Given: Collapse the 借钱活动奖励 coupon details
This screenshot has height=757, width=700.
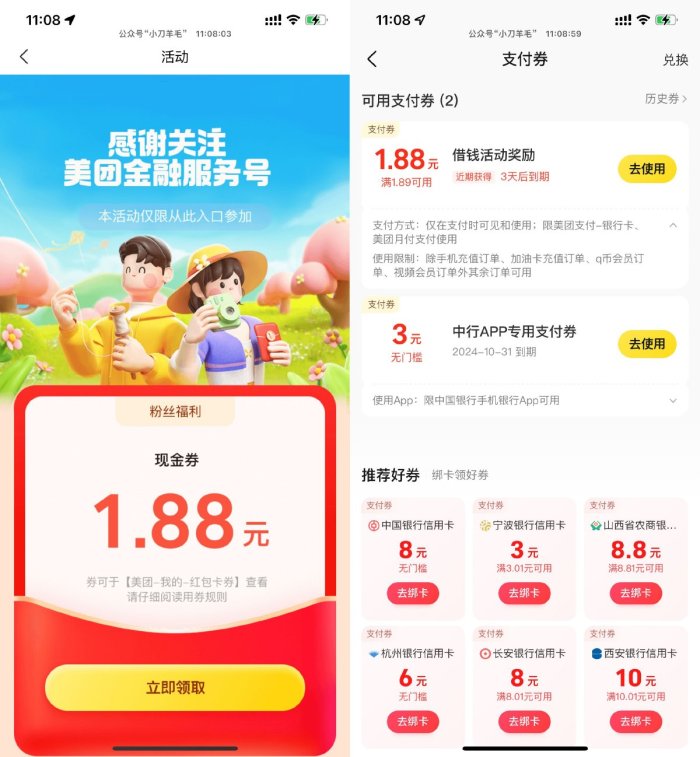Looking at the screenshot, I should coord(673,225).
